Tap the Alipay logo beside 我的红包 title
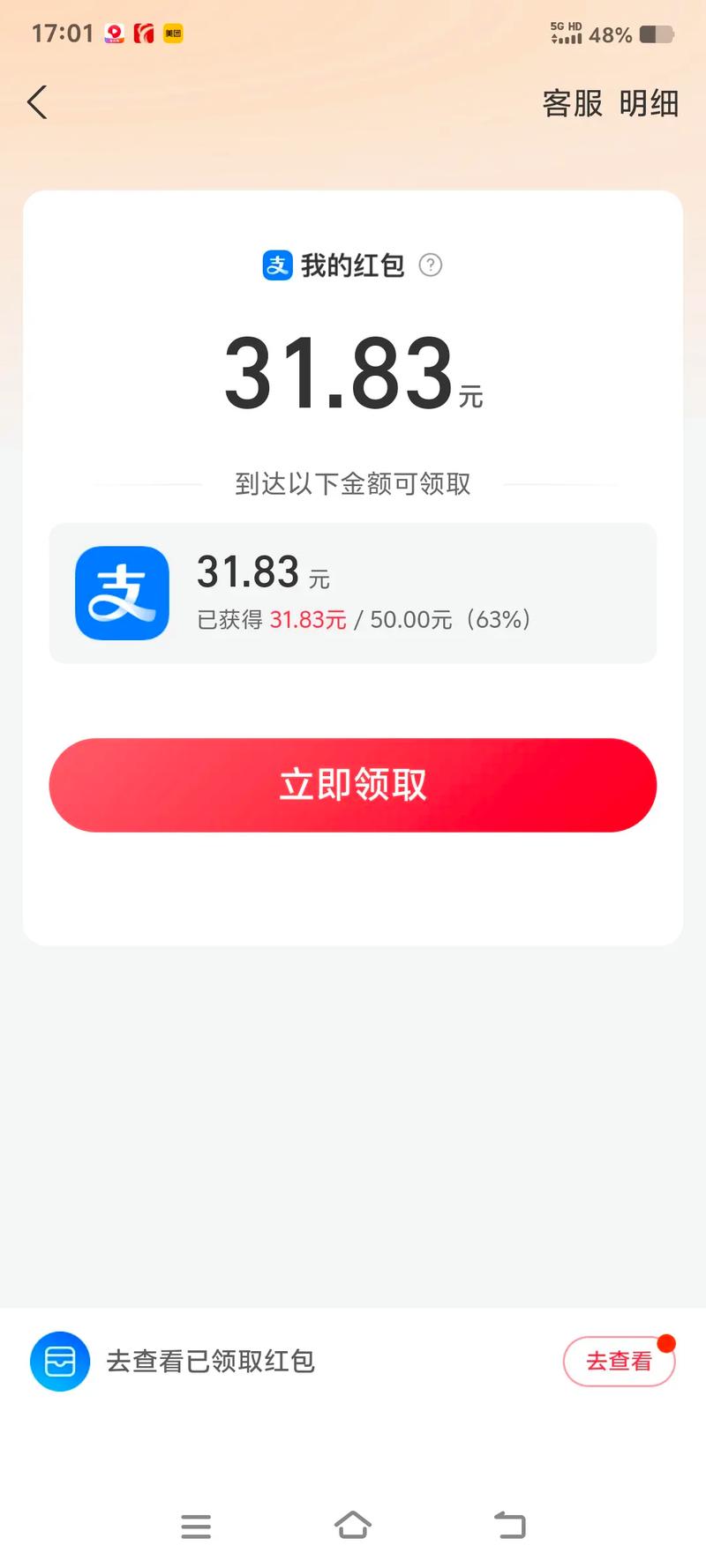The image size is (706, 1568). click(275, 265)
